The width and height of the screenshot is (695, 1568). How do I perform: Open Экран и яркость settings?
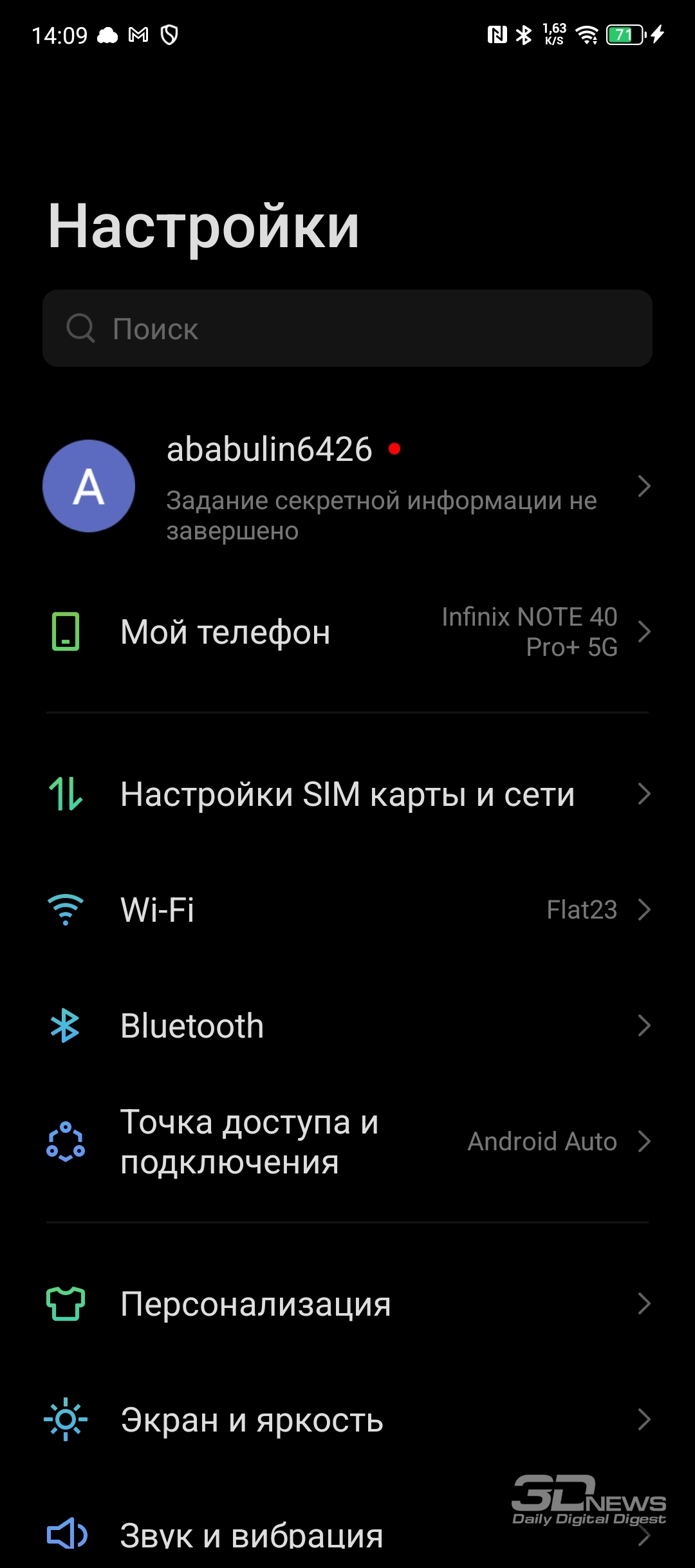tap(347, 1419)
